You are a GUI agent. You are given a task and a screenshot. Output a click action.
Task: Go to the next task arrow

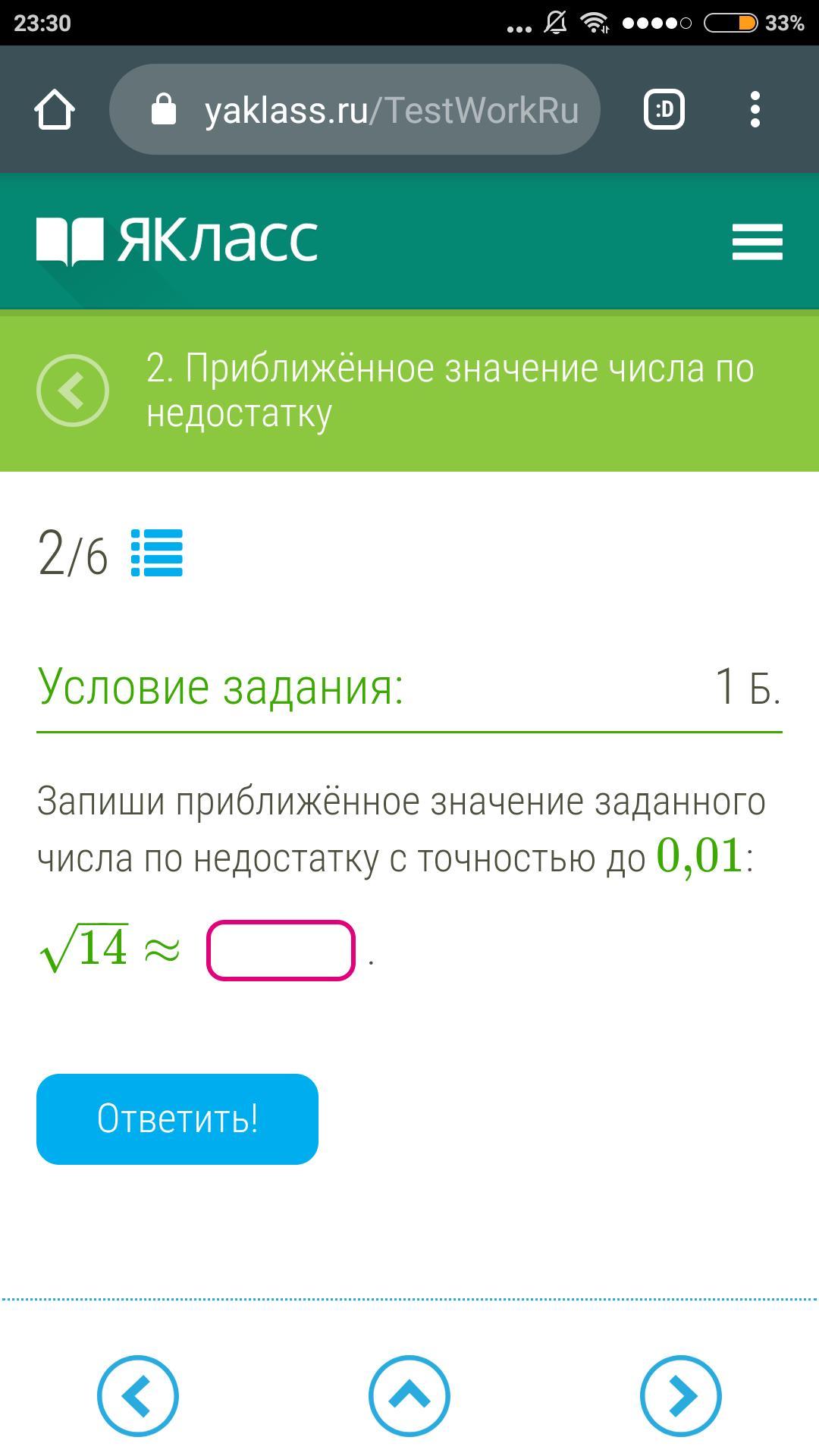click(x=681, y=1395)
